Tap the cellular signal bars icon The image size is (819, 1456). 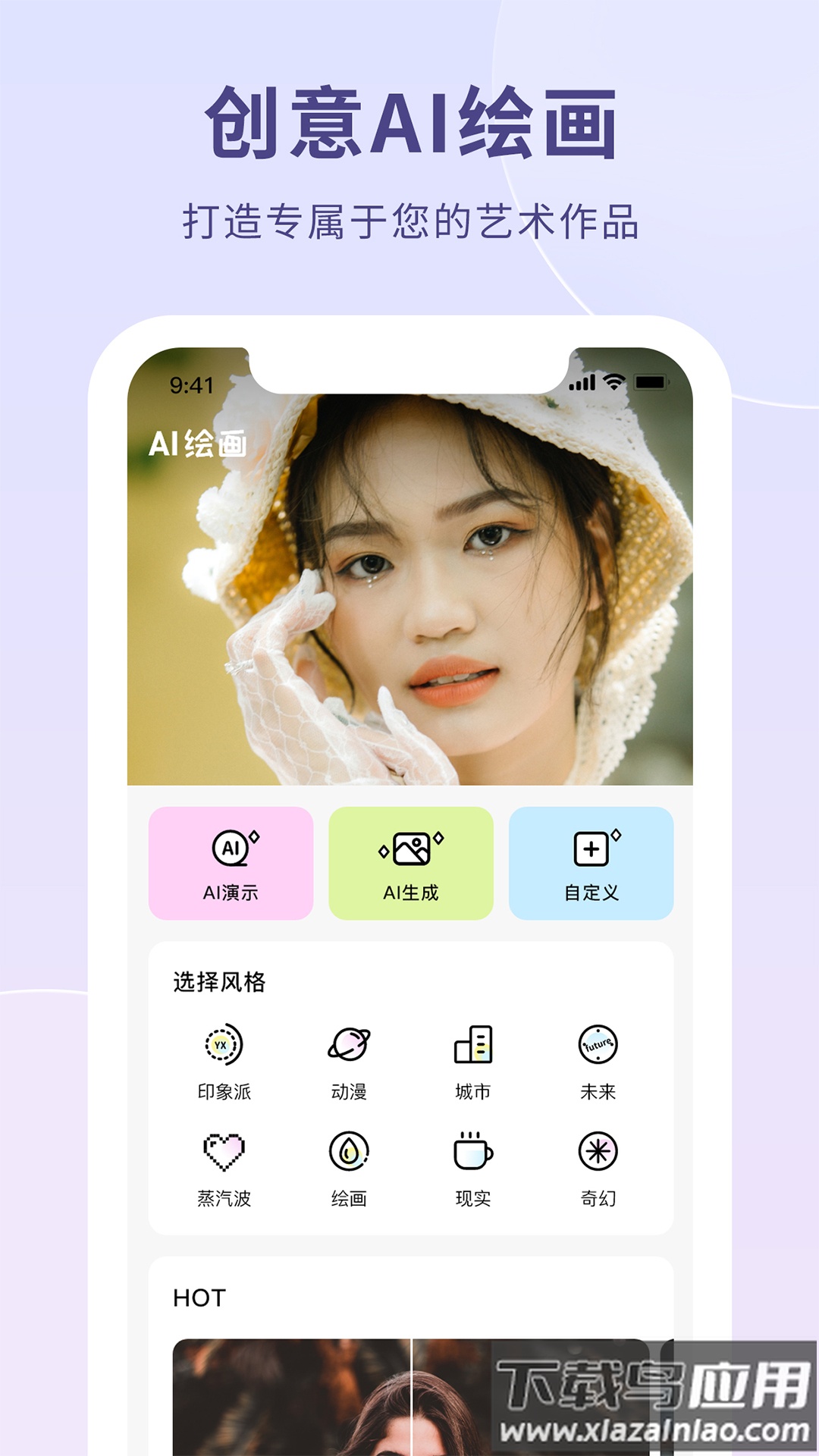click(x=582, y=383)
